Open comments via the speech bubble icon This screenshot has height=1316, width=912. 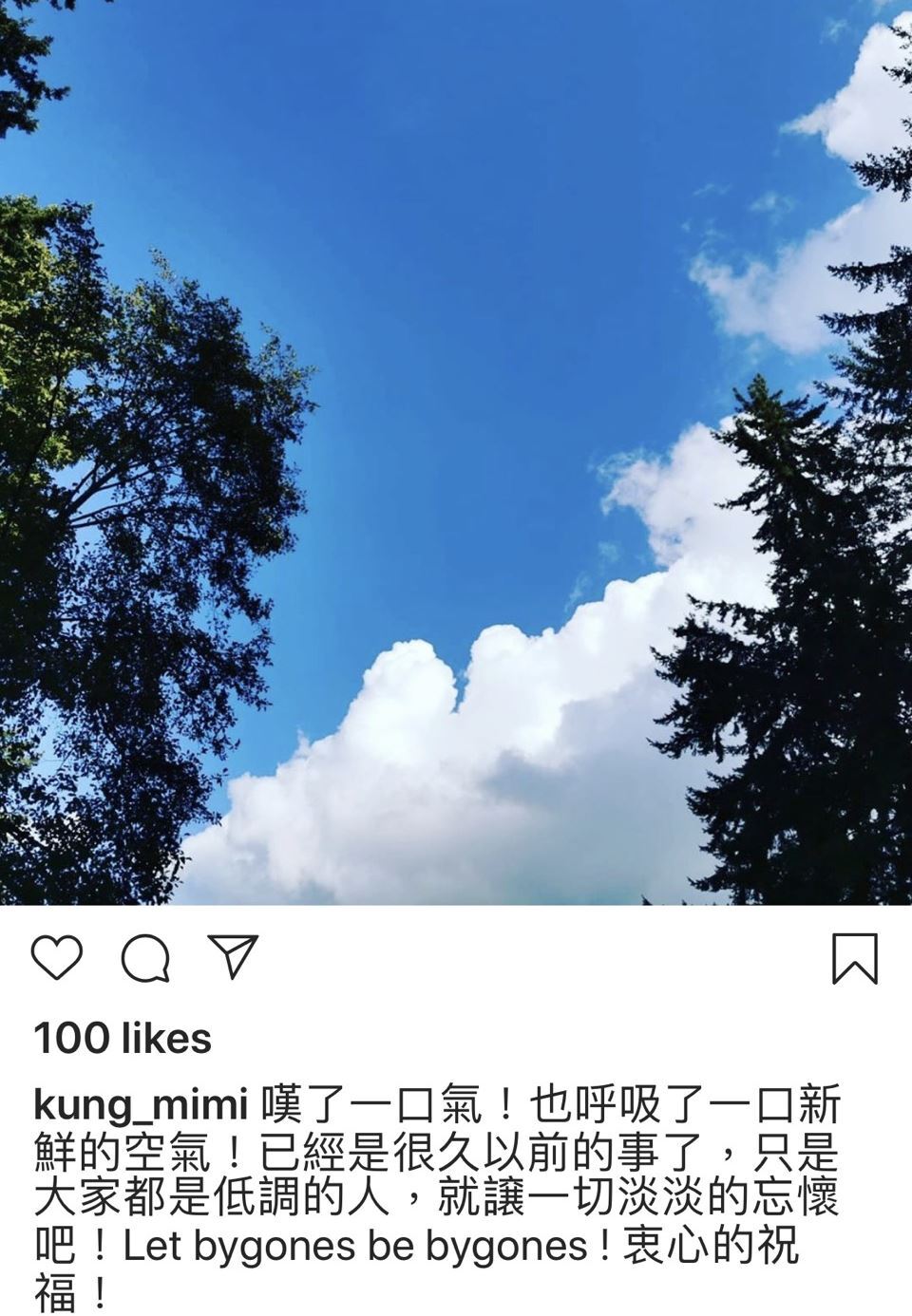[x=145, y=957]
